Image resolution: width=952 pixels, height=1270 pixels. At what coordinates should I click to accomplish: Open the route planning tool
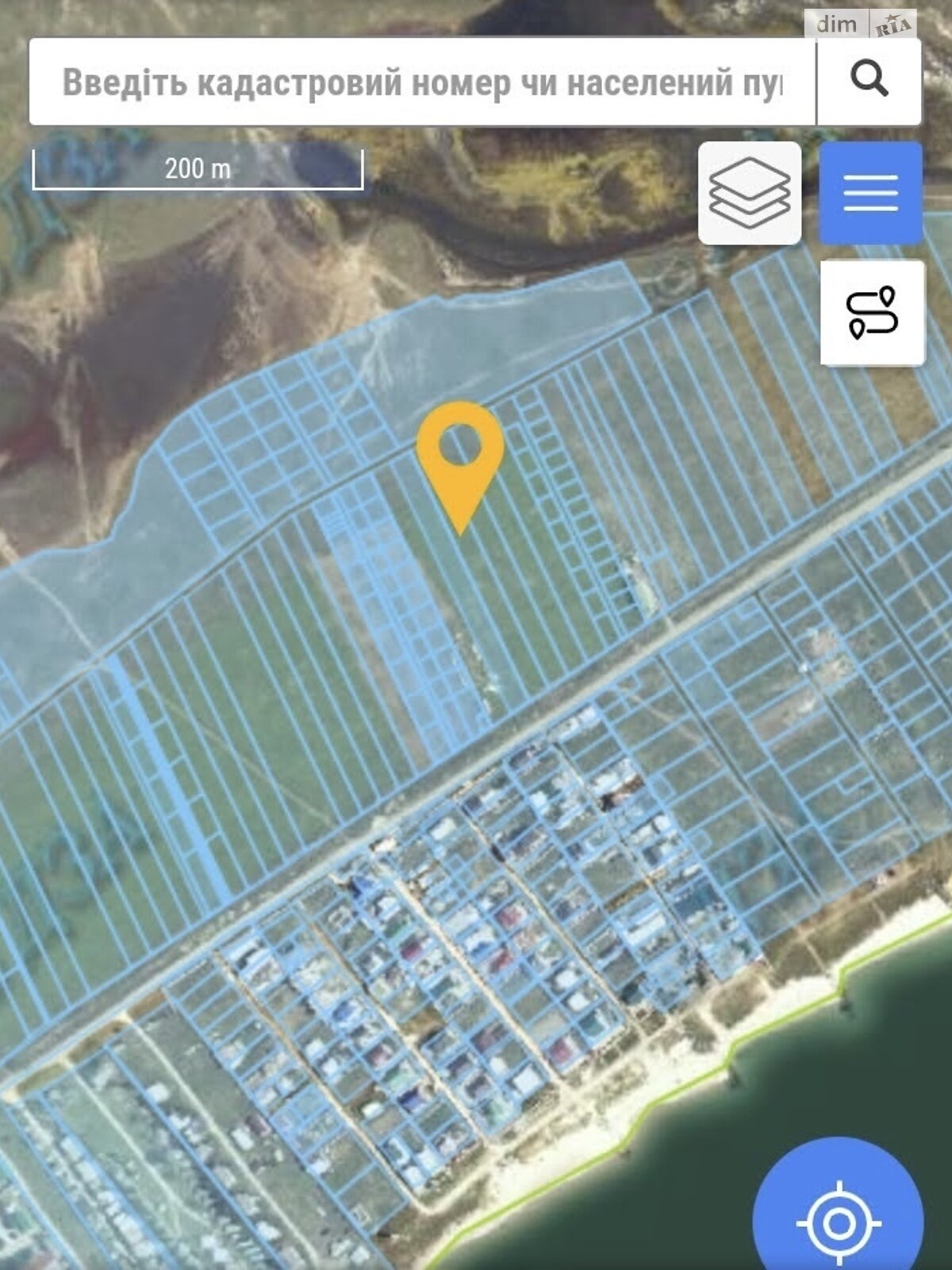tap(872, 313)
